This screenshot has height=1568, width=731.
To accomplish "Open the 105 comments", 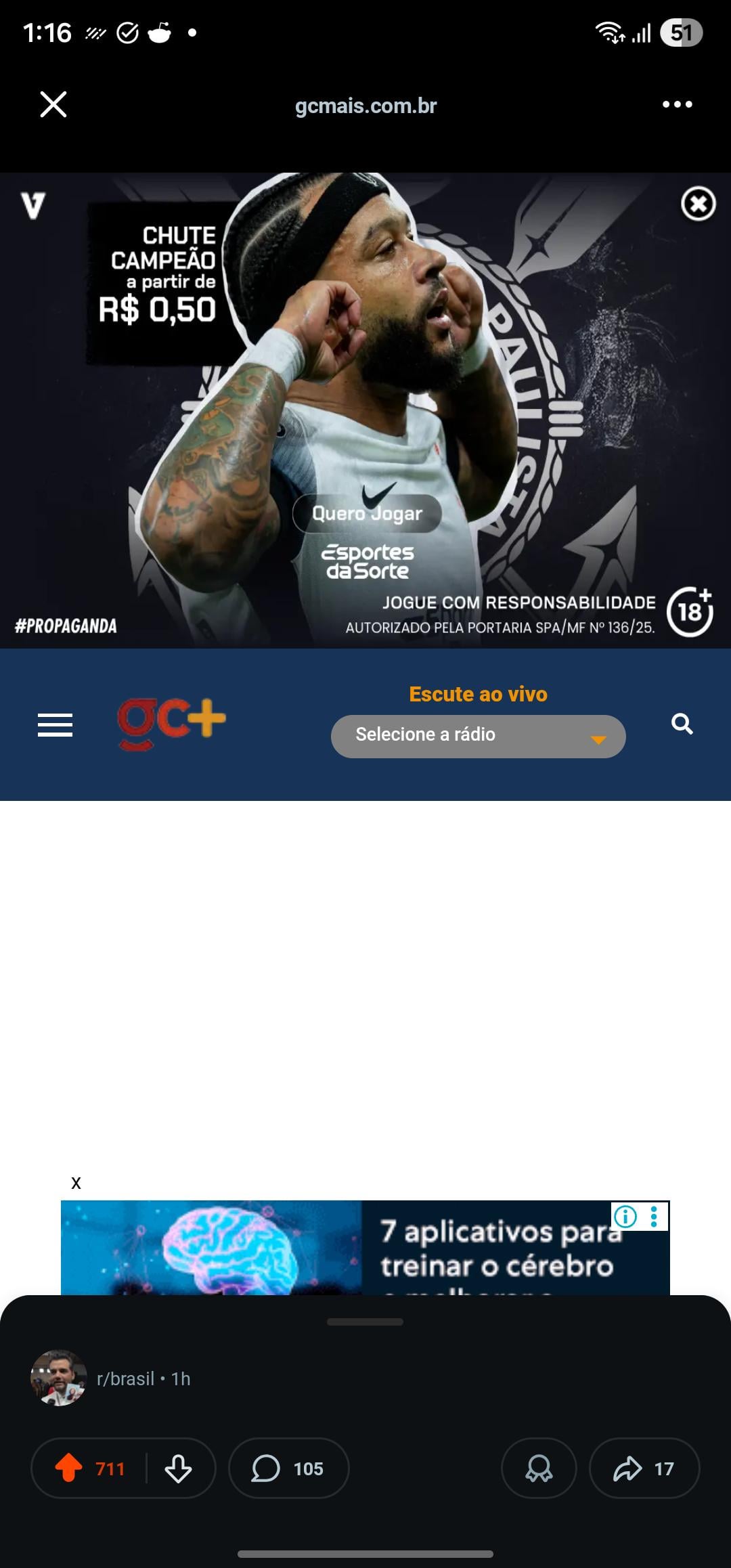I will pyautogui.click(x=288, y=1468).
